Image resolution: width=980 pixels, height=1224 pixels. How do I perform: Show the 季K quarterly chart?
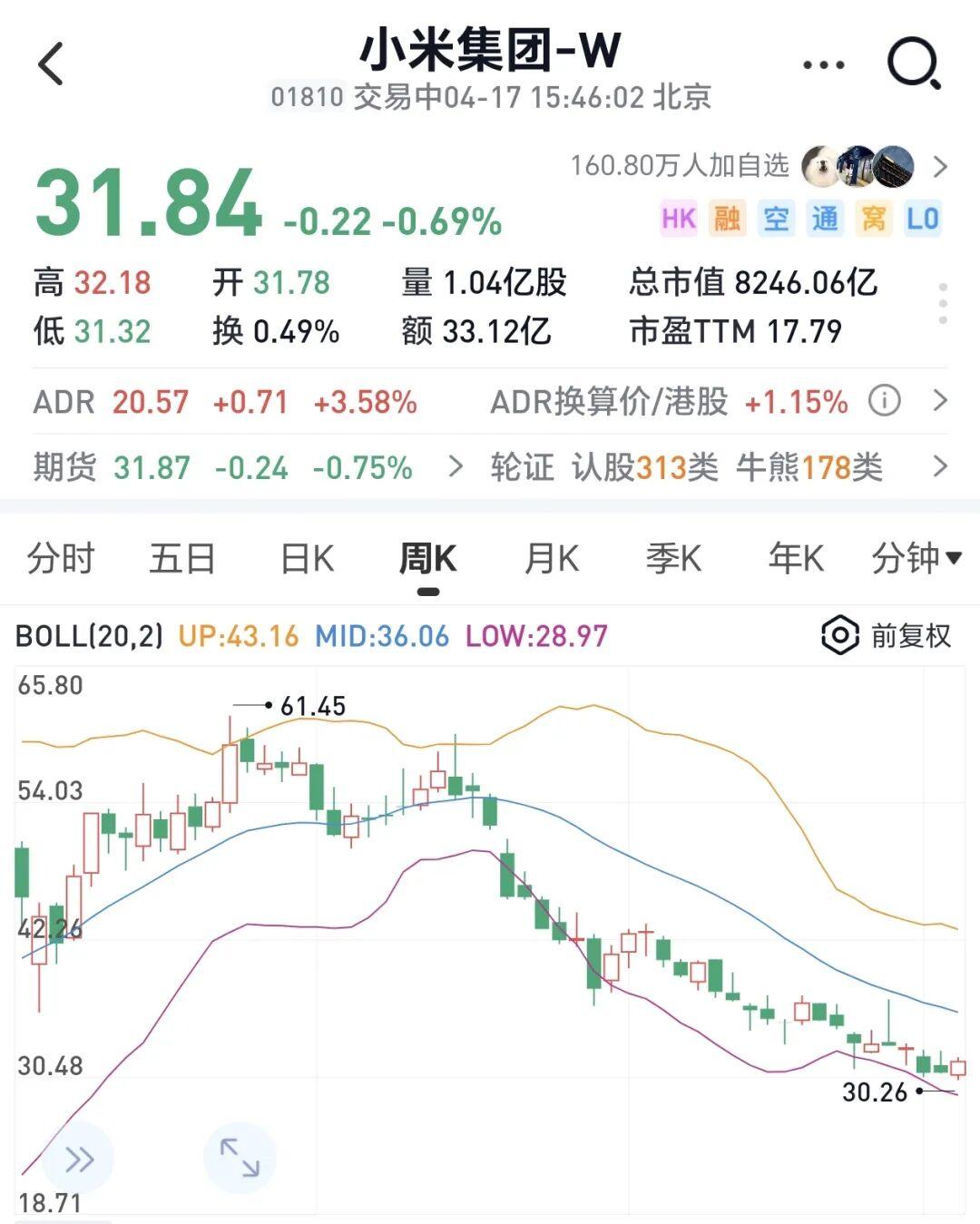[x=673, y=558]
